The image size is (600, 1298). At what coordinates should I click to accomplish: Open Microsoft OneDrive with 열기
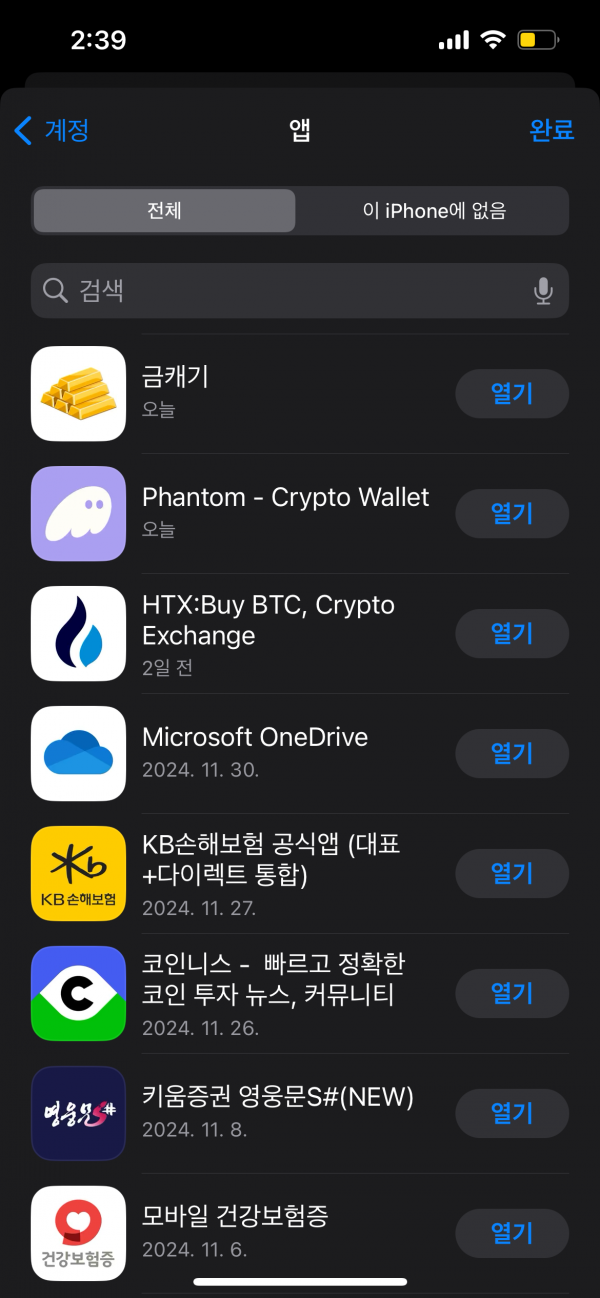point(512,754)
